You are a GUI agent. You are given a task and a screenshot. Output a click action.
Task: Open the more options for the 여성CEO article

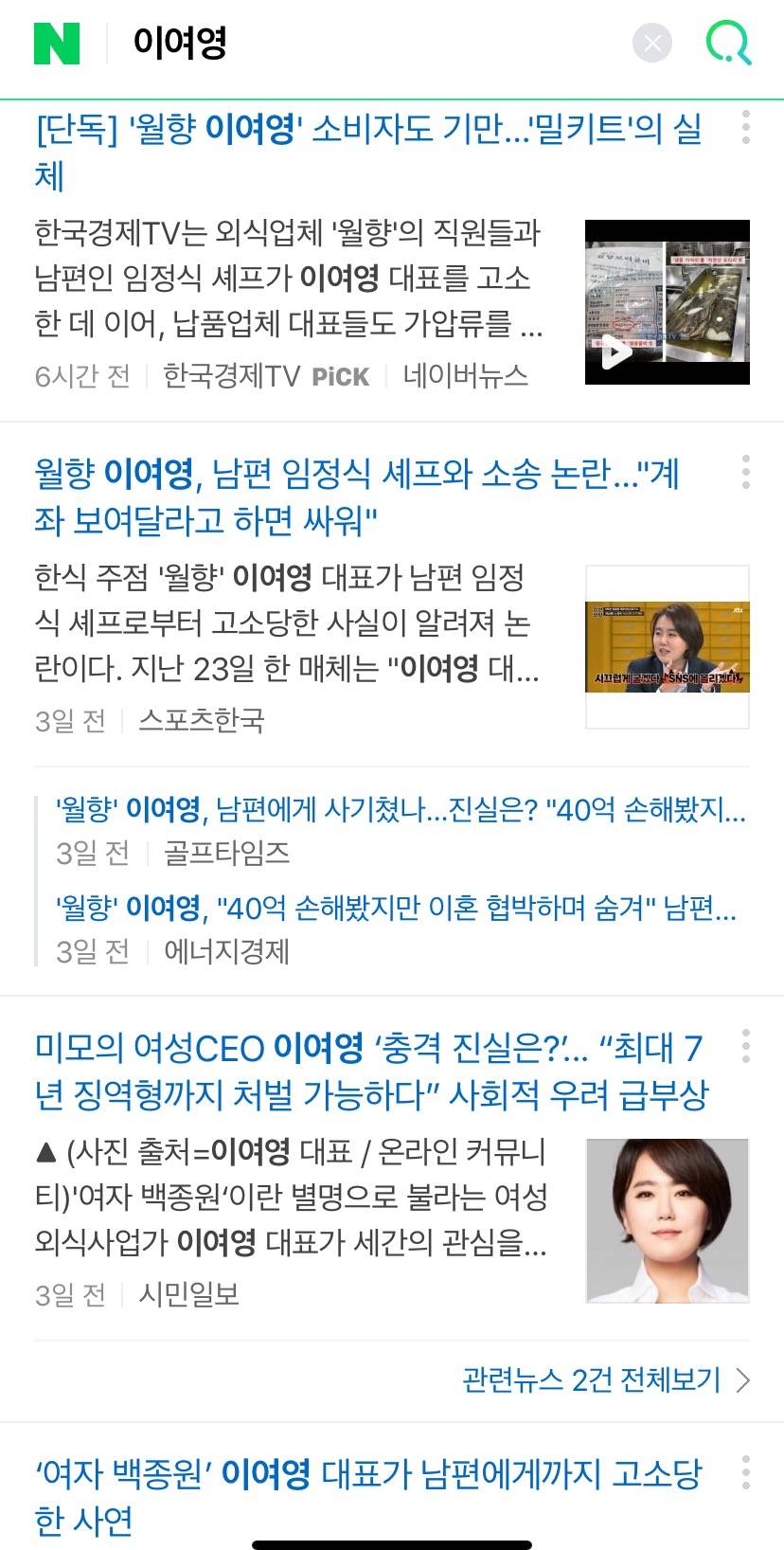pyautogui.click(x=746, y=1046)
